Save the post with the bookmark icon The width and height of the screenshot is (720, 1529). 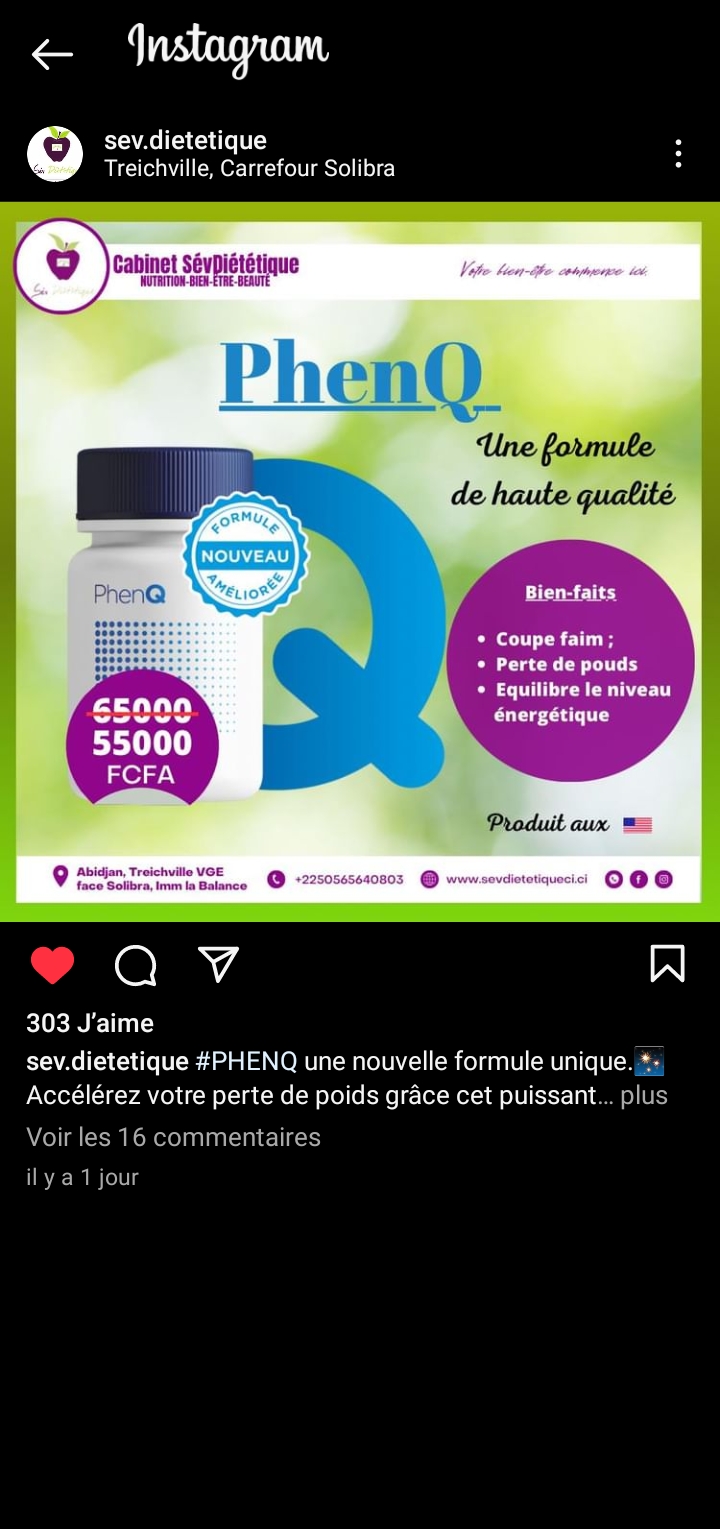667,964
